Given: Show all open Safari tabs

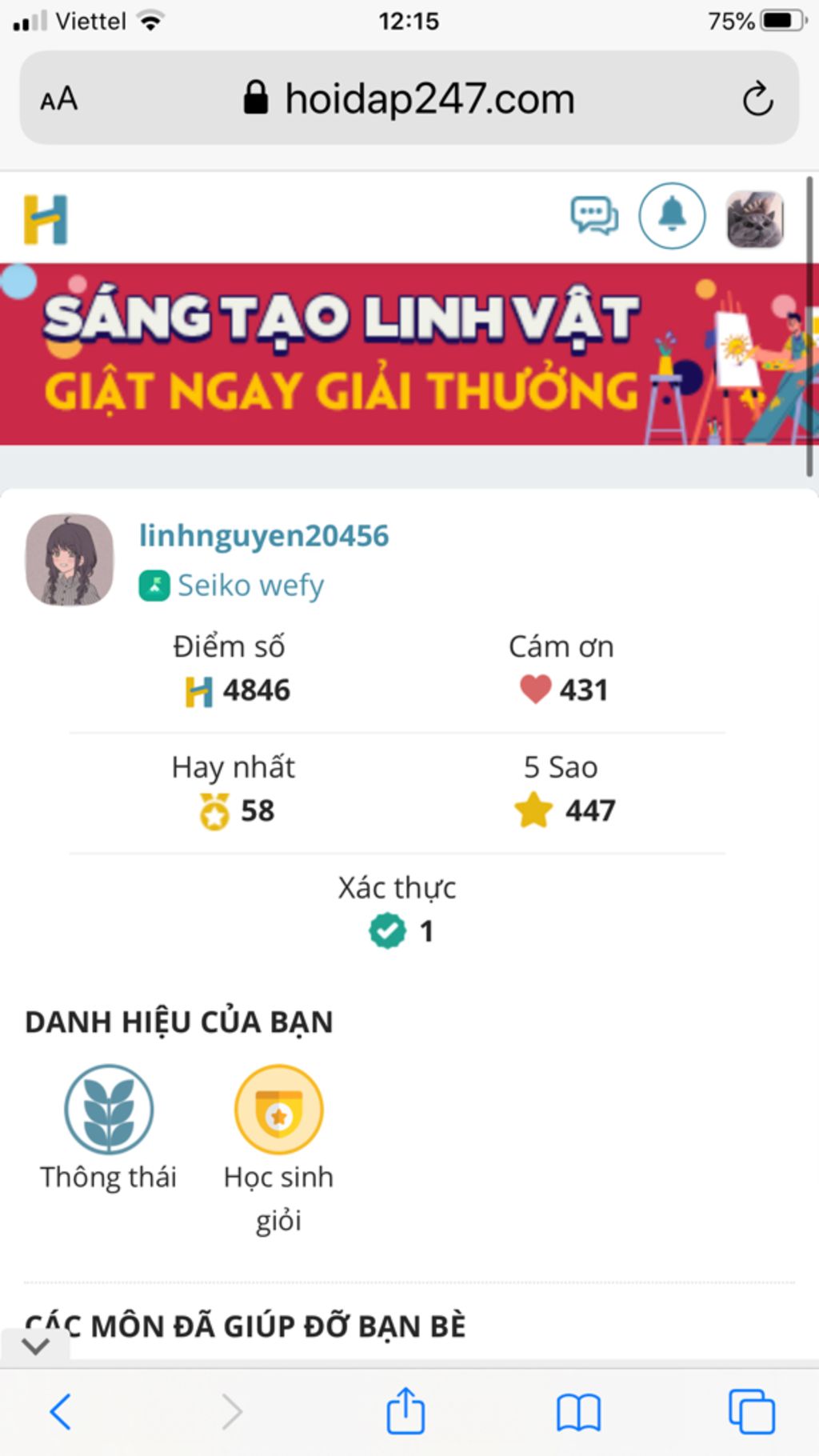Looking at the screenshot, I should (x=751, y=1410).
